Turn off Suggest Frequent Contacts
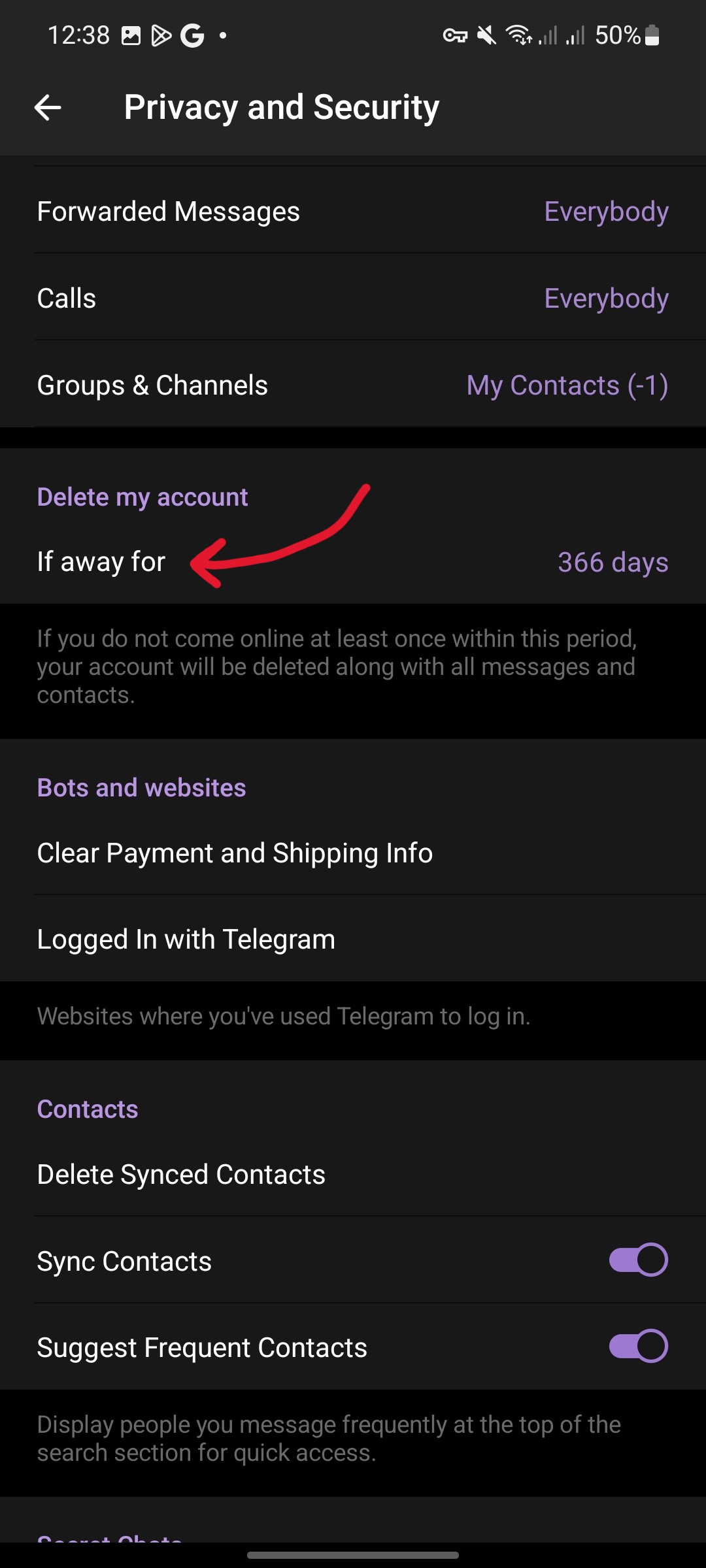Viewport: 706px width, 1568px height. click(x=638, y=1346)
